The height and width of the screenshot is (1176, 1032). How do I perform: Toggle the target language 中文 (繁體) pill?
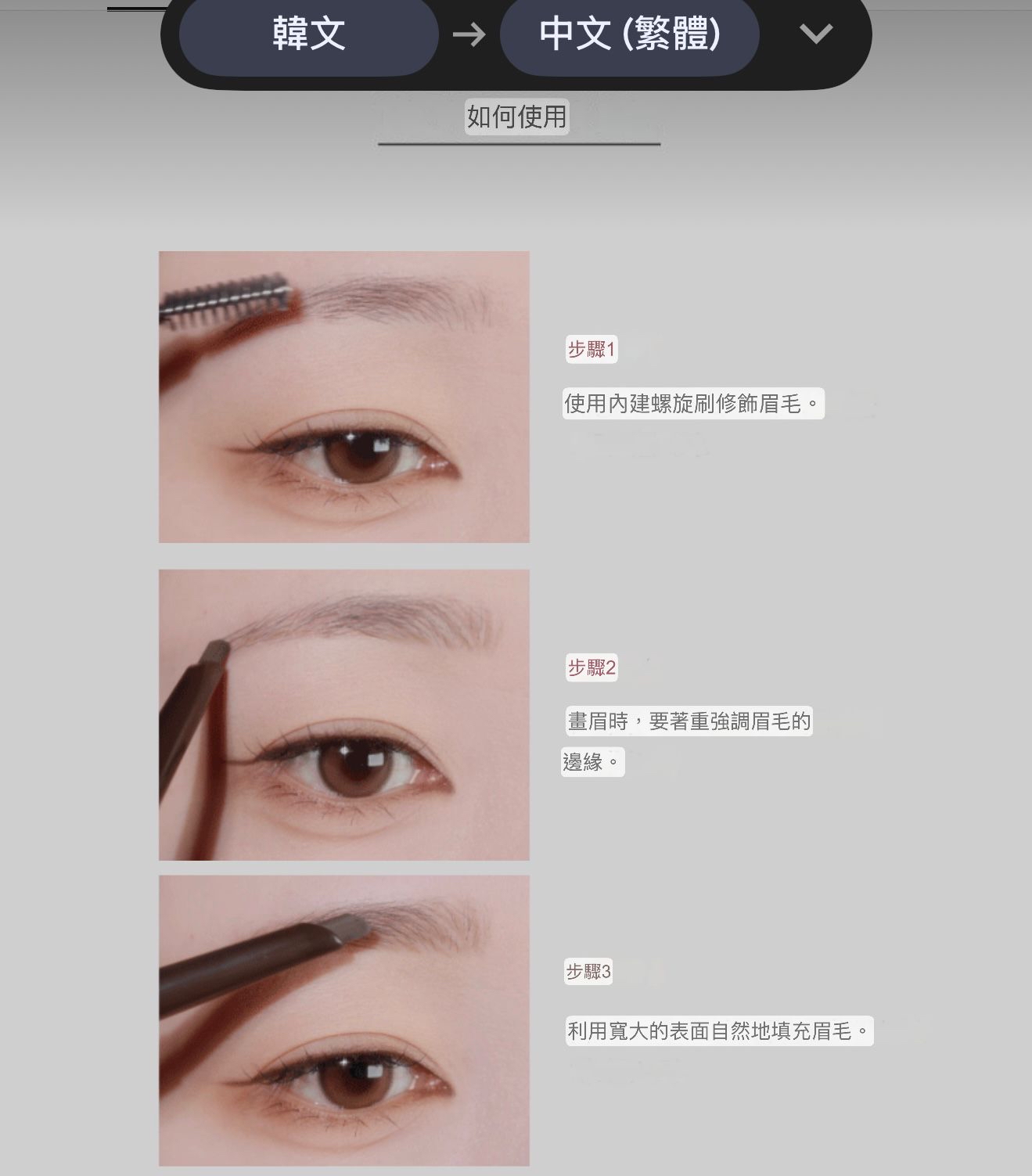629,34
